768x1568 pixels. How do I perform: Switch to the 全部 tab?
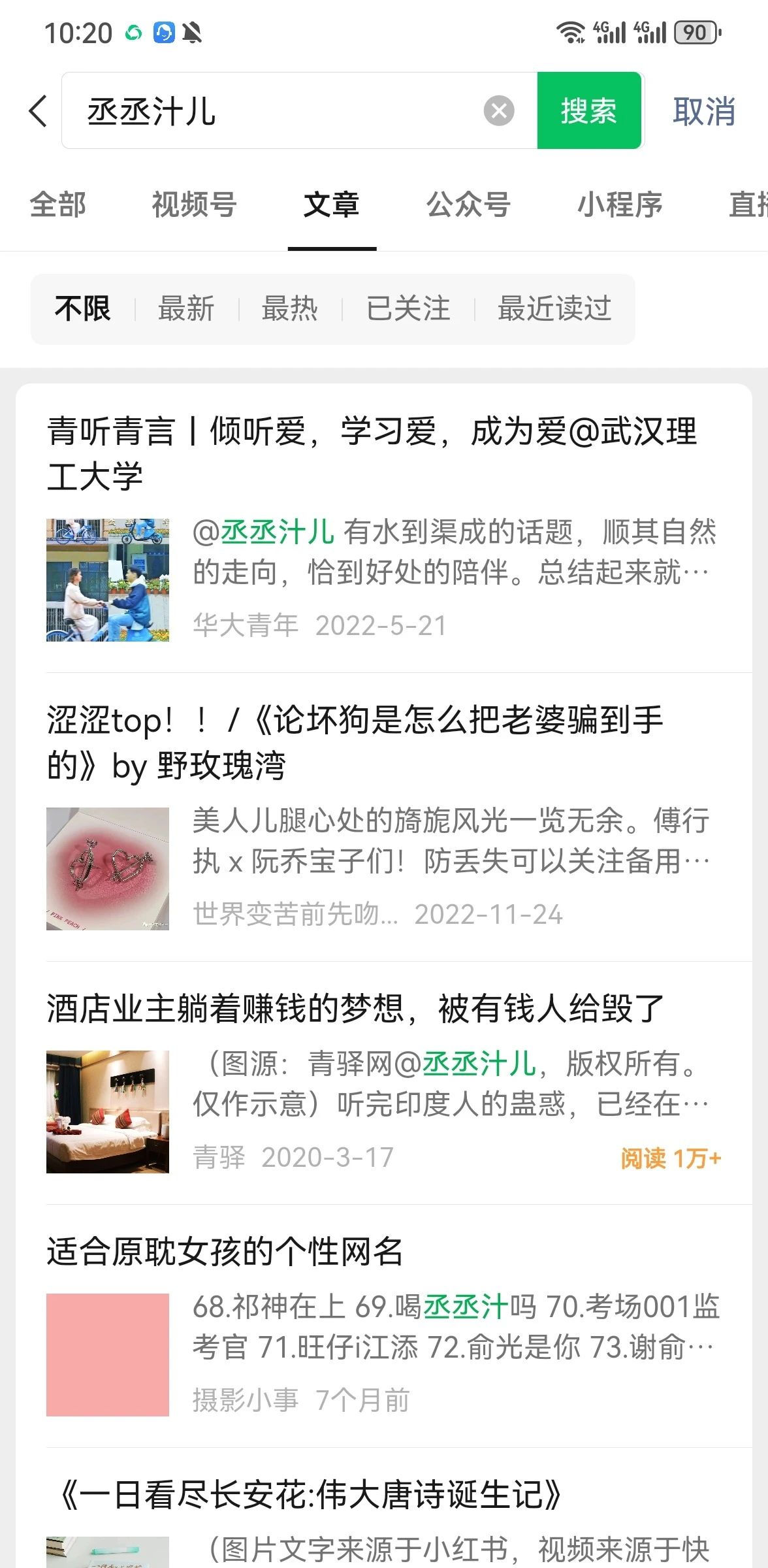pos(57,205)
